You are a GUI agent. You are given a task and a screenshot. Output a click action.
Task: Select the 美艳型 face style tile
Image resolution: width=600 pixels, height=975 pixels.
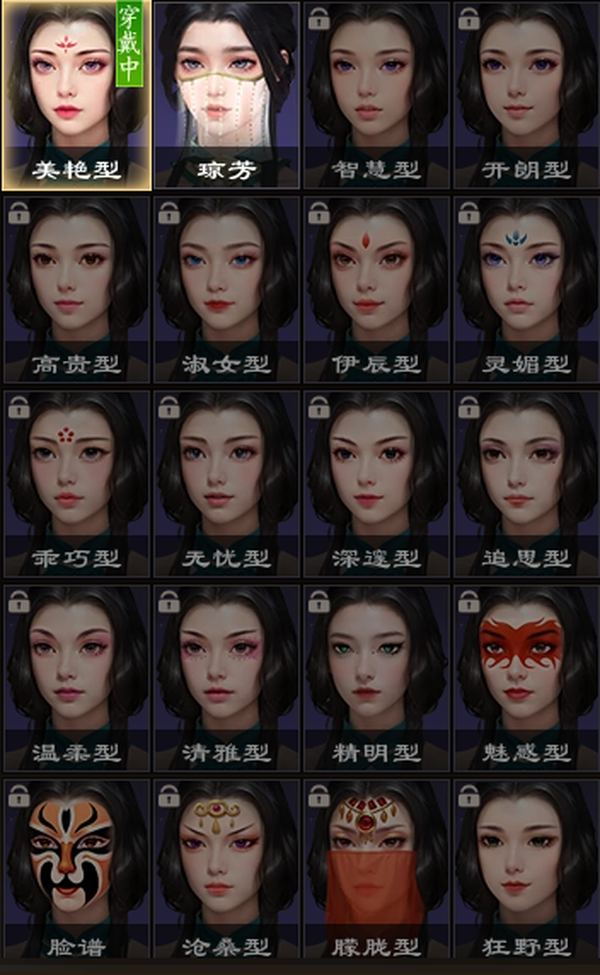tap(76, 96)
